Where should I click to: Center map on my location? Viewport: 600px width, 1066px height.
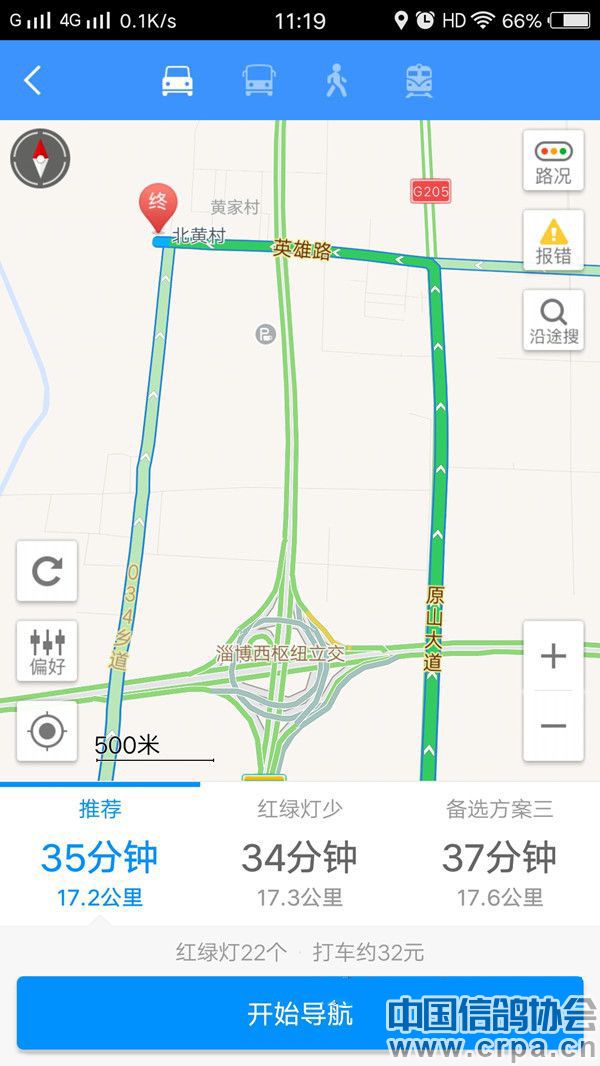(x=47, y=731)
